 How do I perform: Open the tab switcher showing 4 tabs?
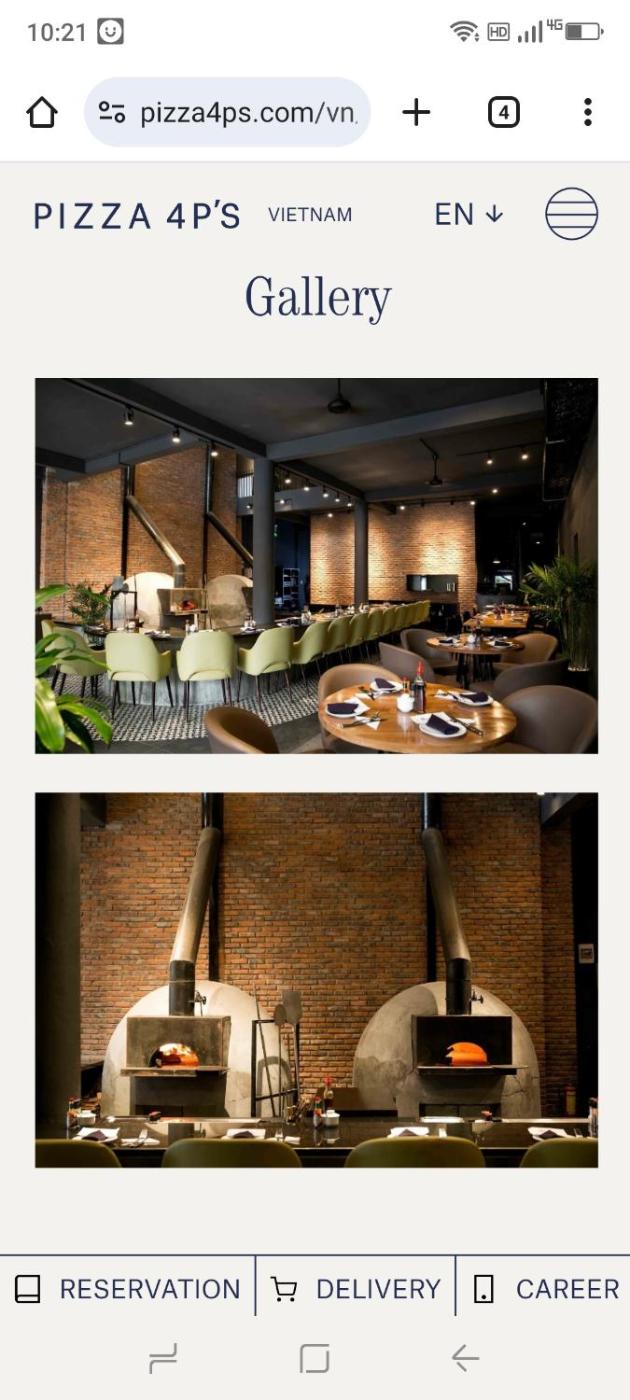pos(503,112)
